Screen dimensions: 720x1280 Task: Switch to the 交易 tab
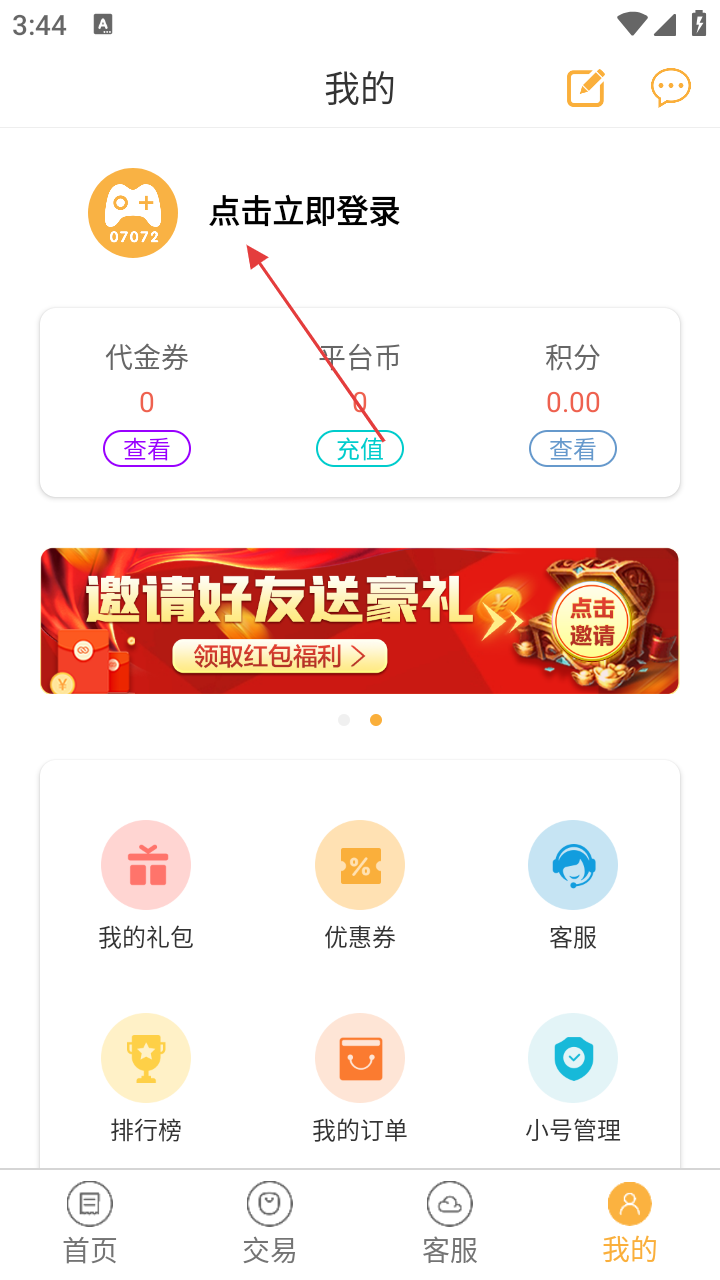pyautogui.click(x=270, y=1224)
